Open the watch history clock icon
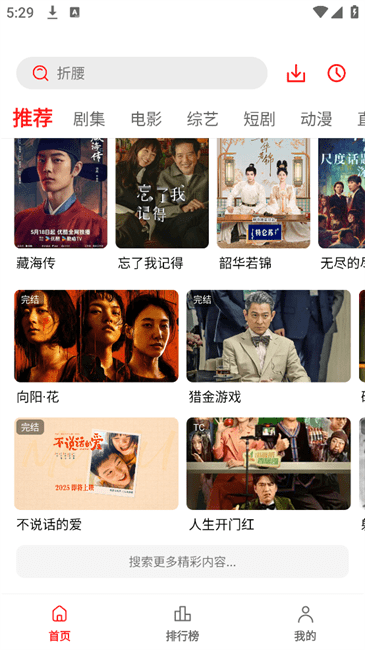This screenshot has width=365, height=650. [x=336, y=73]
